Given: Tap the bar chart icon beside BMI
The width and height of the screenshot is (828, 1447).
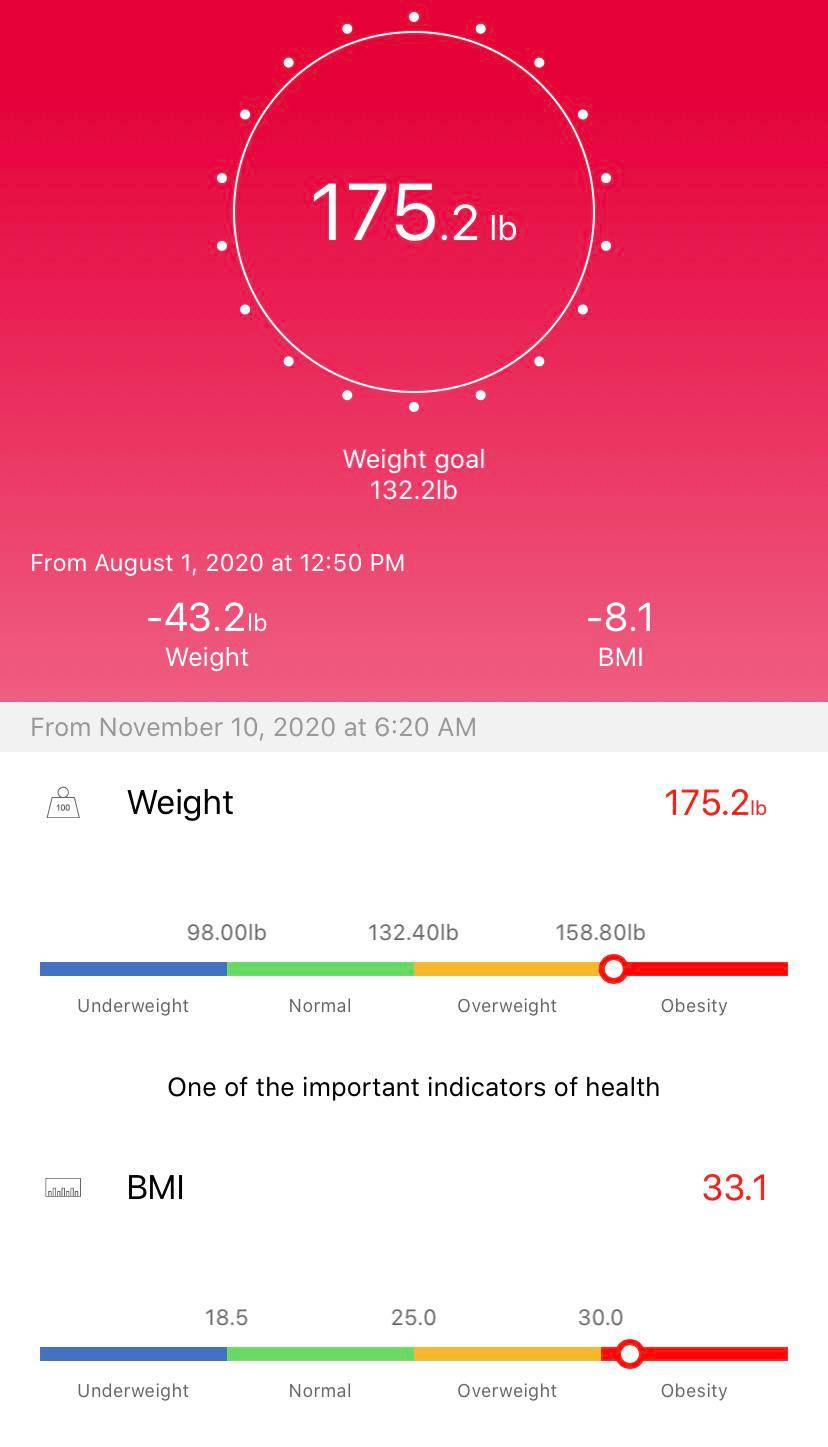Looking at the screenshot, I should tap(63, 1187).
